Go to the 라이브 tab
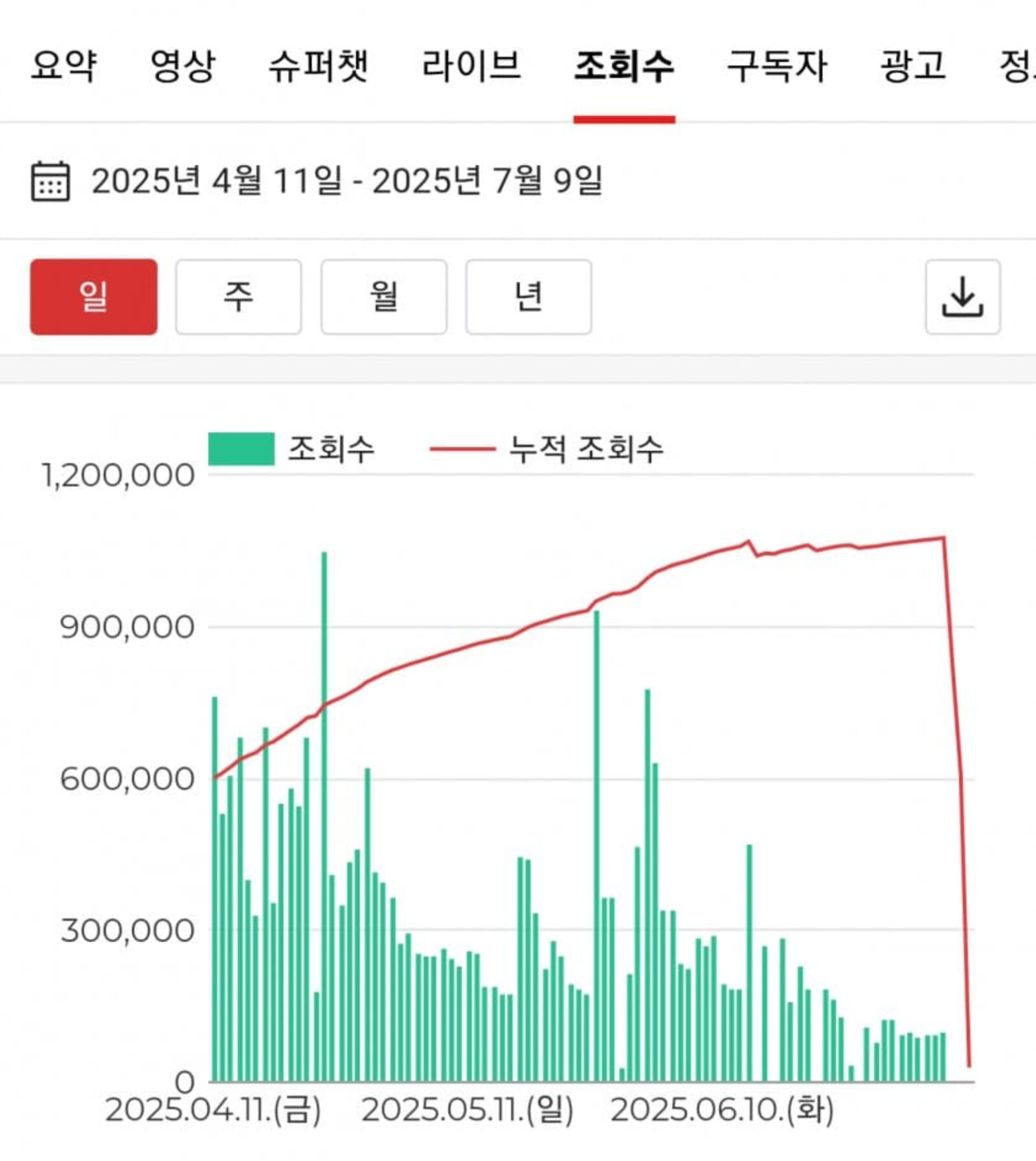Screen dimensions: 1036x1161 (471, 66)
